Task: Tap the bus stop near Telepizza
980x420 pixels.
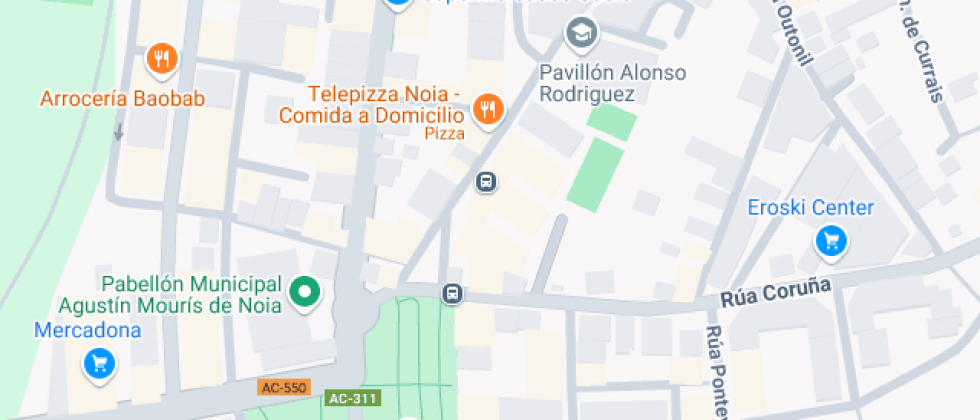Action: coord(486,182)
